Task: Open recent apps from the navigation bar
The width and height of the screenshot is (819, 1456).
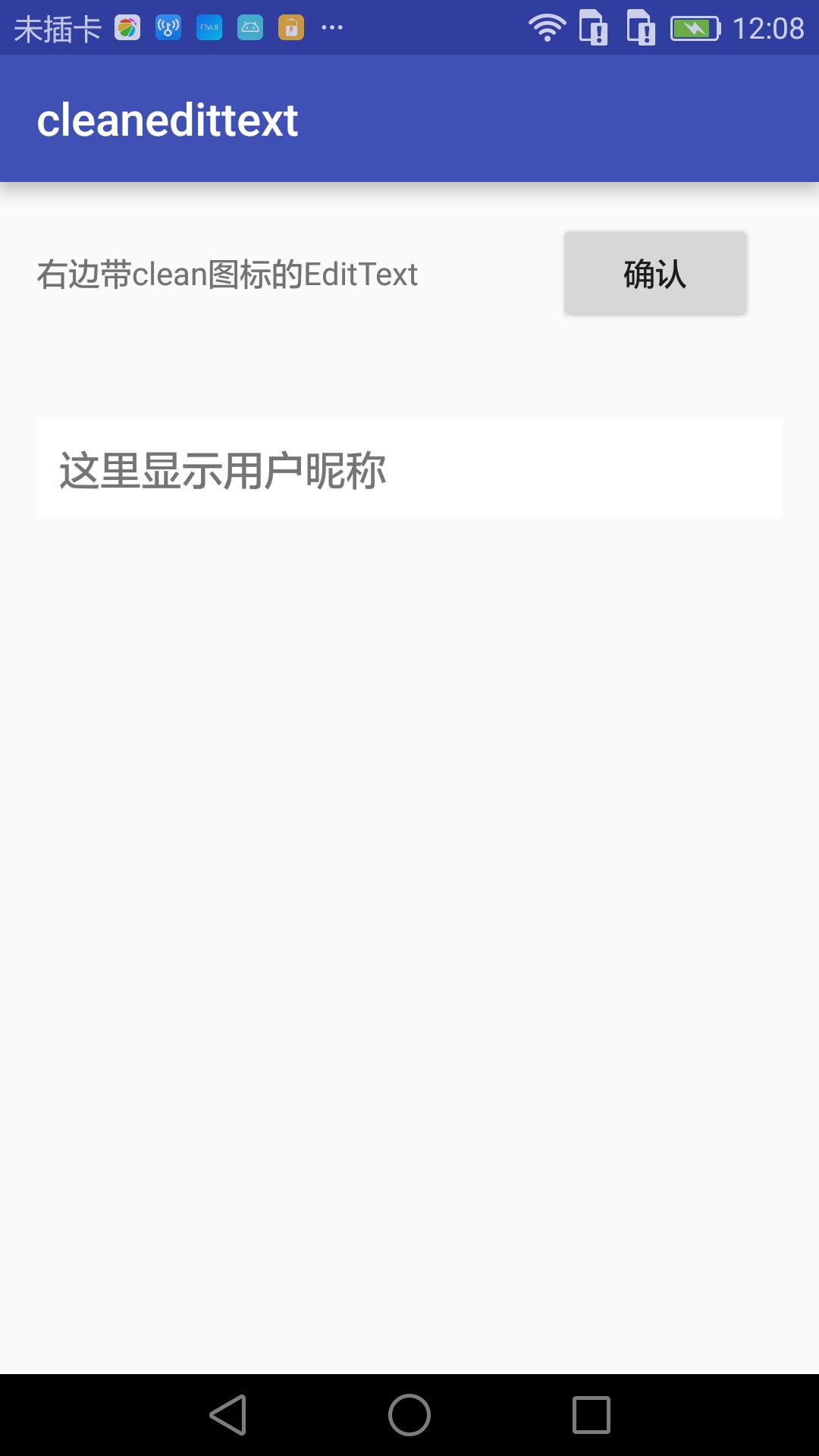Action: (591, 1415)
